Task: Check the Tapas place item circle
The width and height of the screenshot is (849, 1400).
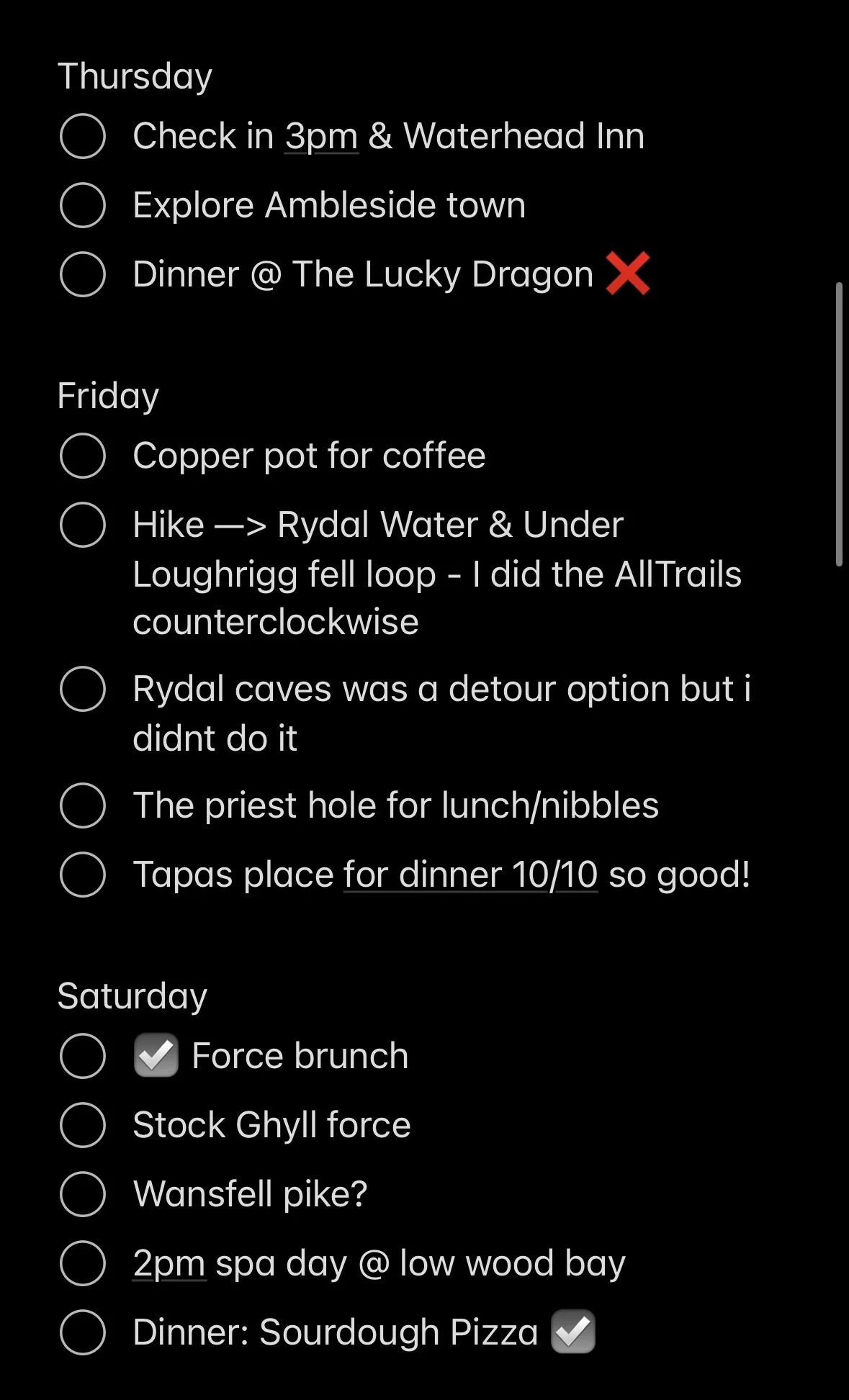Action: (x=83, y=875)
